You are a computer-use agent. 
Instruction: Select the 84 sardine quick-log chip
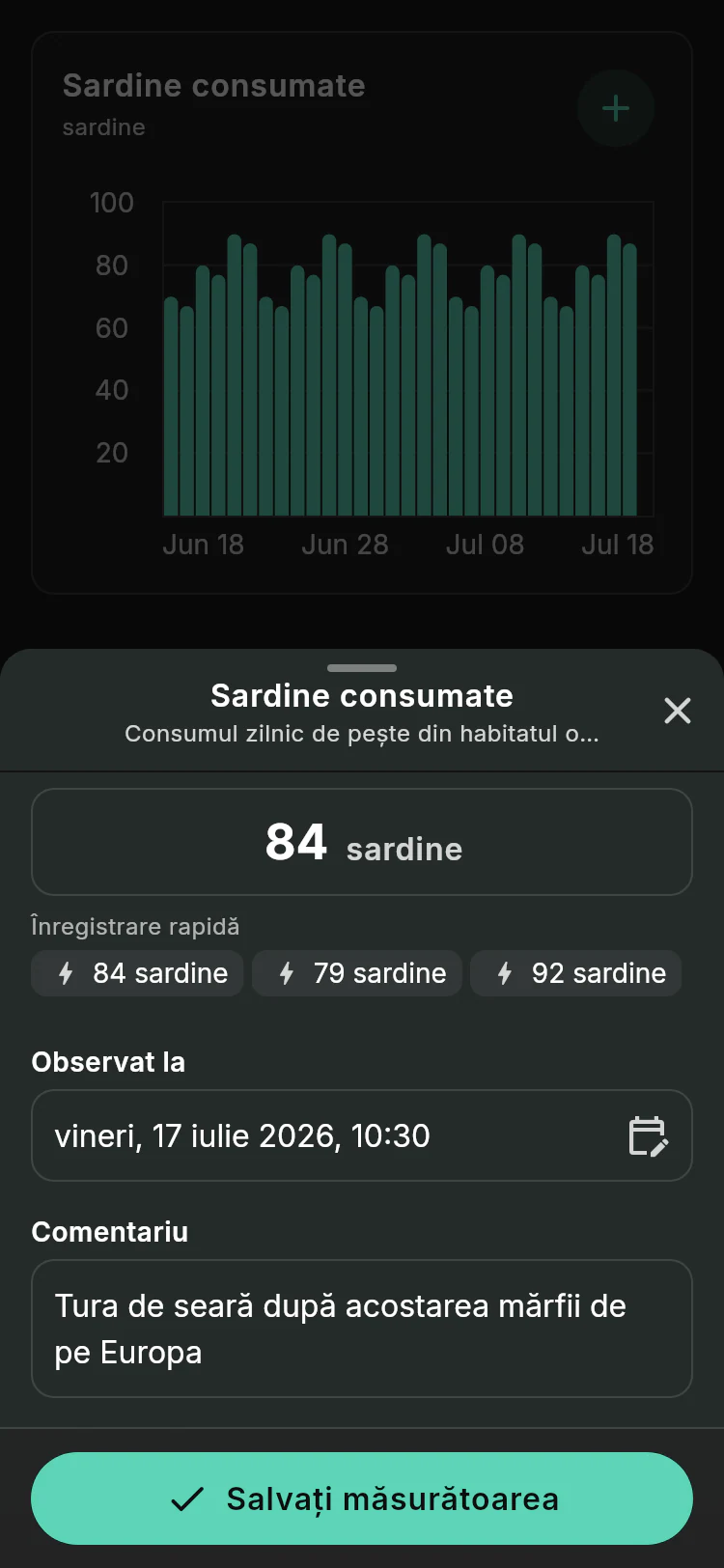(x=137, y=973)
